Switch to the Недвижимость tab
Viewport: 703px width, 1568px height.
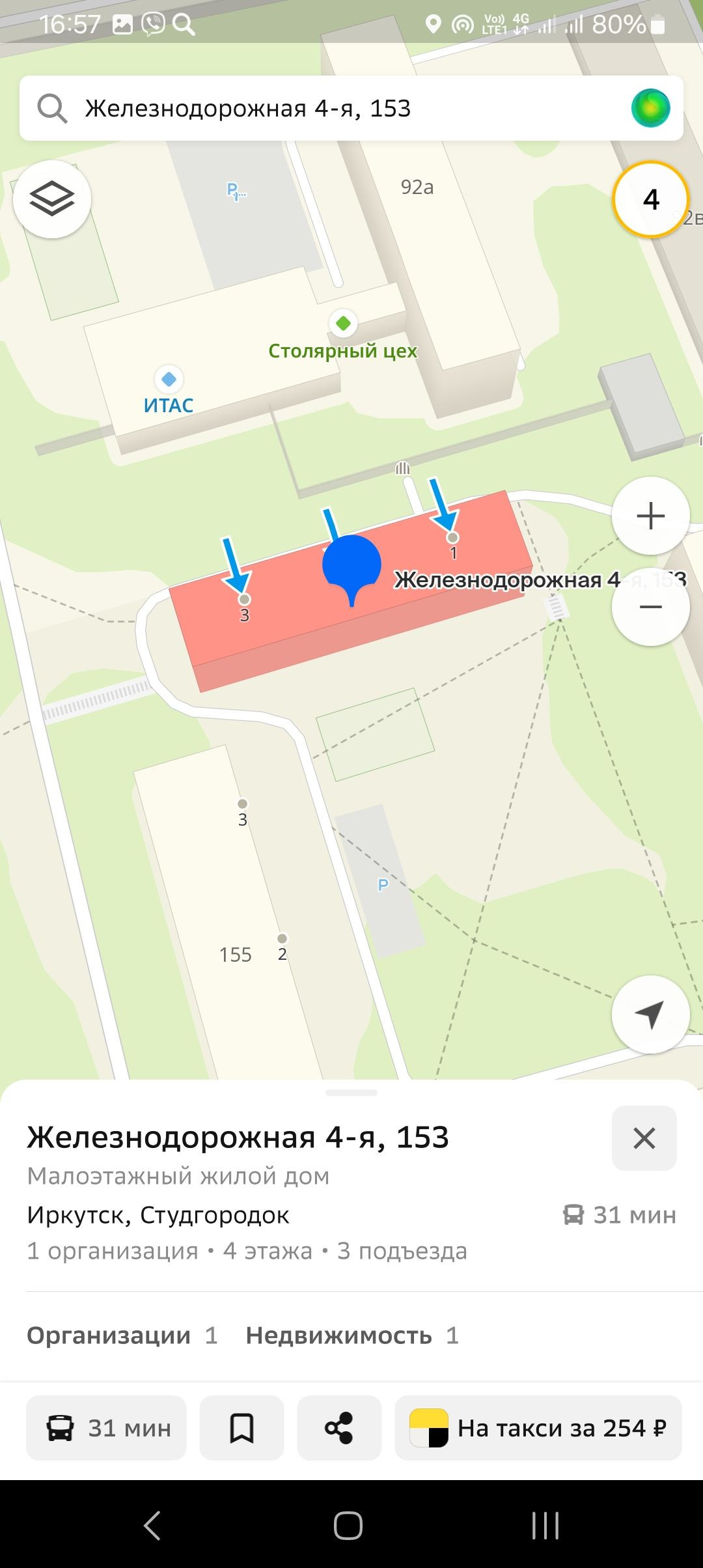pos(351,1336)
